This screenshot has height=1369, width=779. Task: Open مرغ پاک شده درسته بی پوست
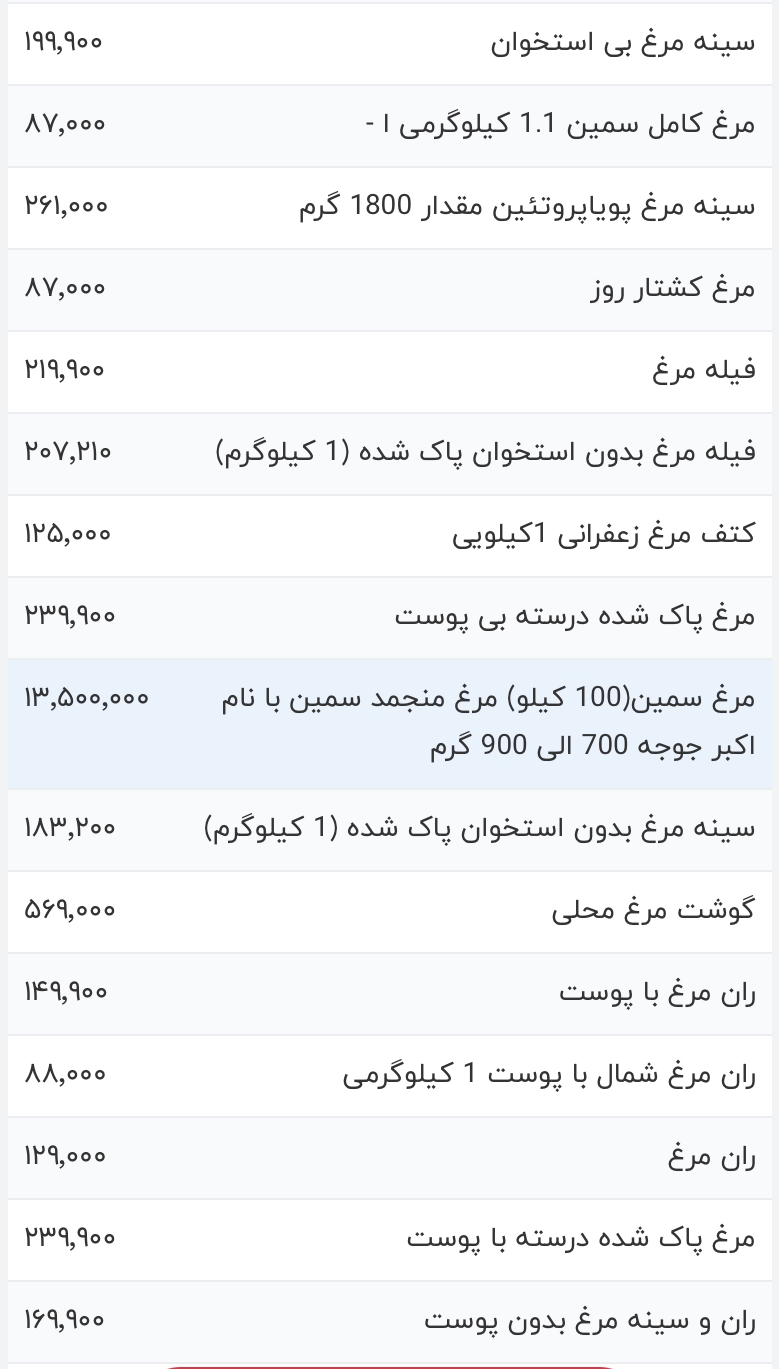coord(574,617)
